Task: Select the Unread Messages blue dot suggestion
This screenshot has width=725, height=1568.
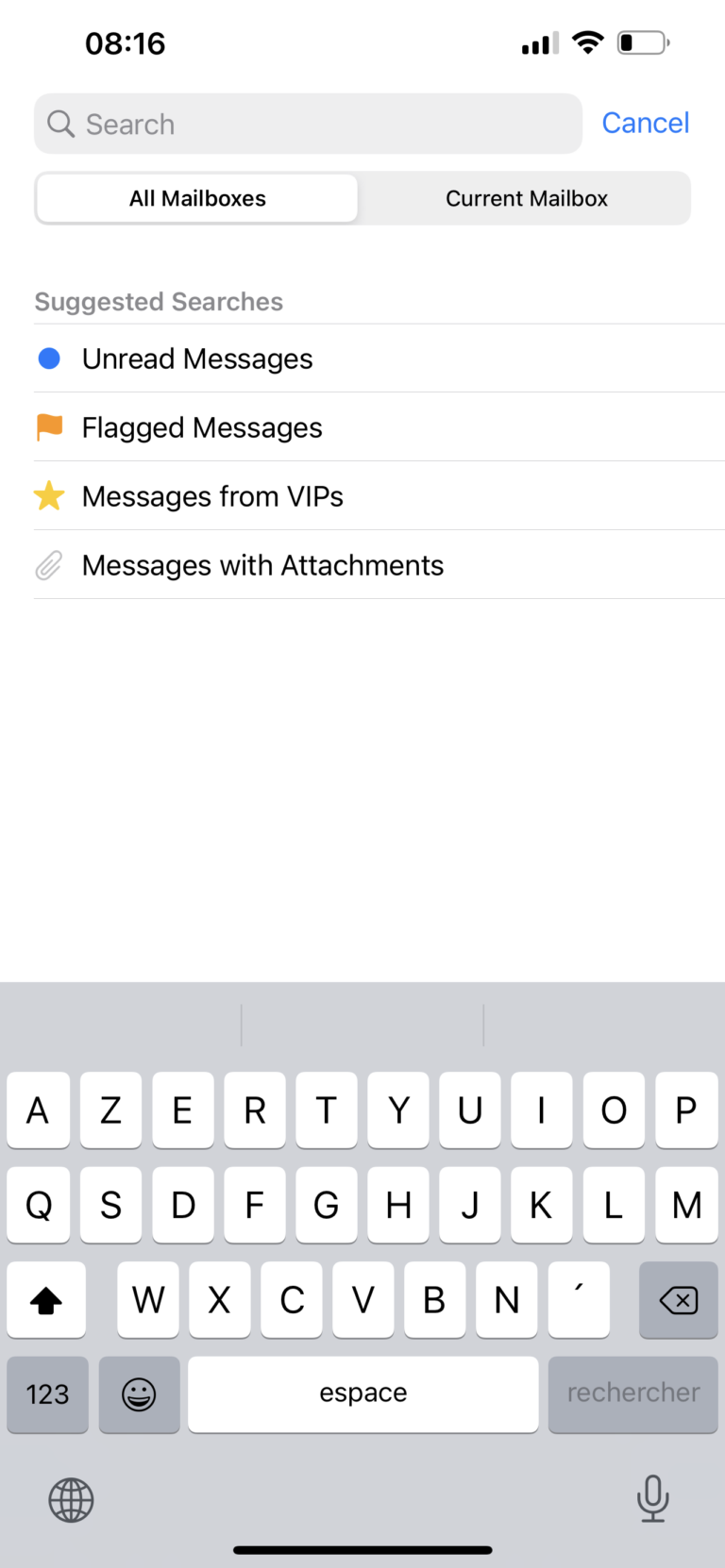Action: point(48,359)
